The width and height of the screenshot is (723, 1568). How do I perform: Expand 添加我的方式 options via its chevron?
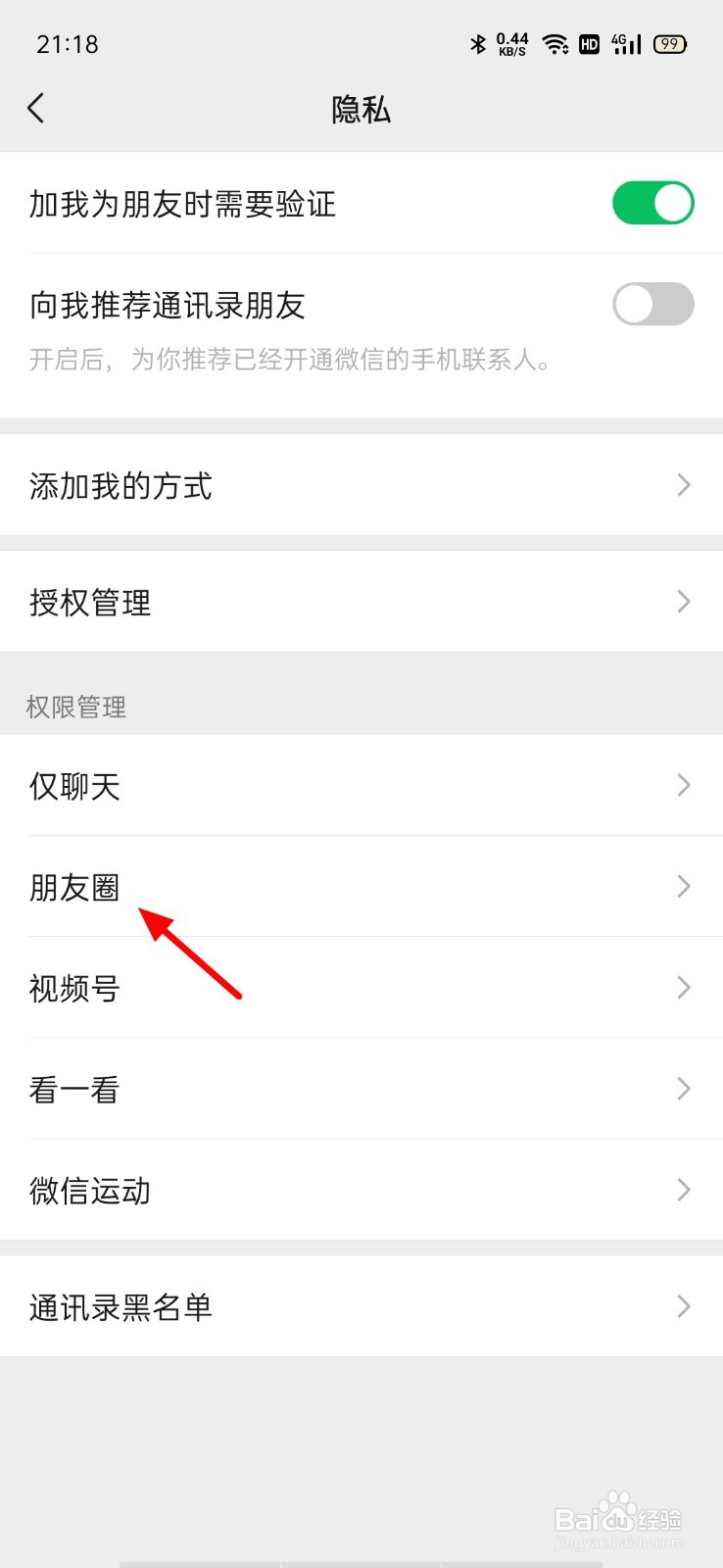(x=683, y=484)
